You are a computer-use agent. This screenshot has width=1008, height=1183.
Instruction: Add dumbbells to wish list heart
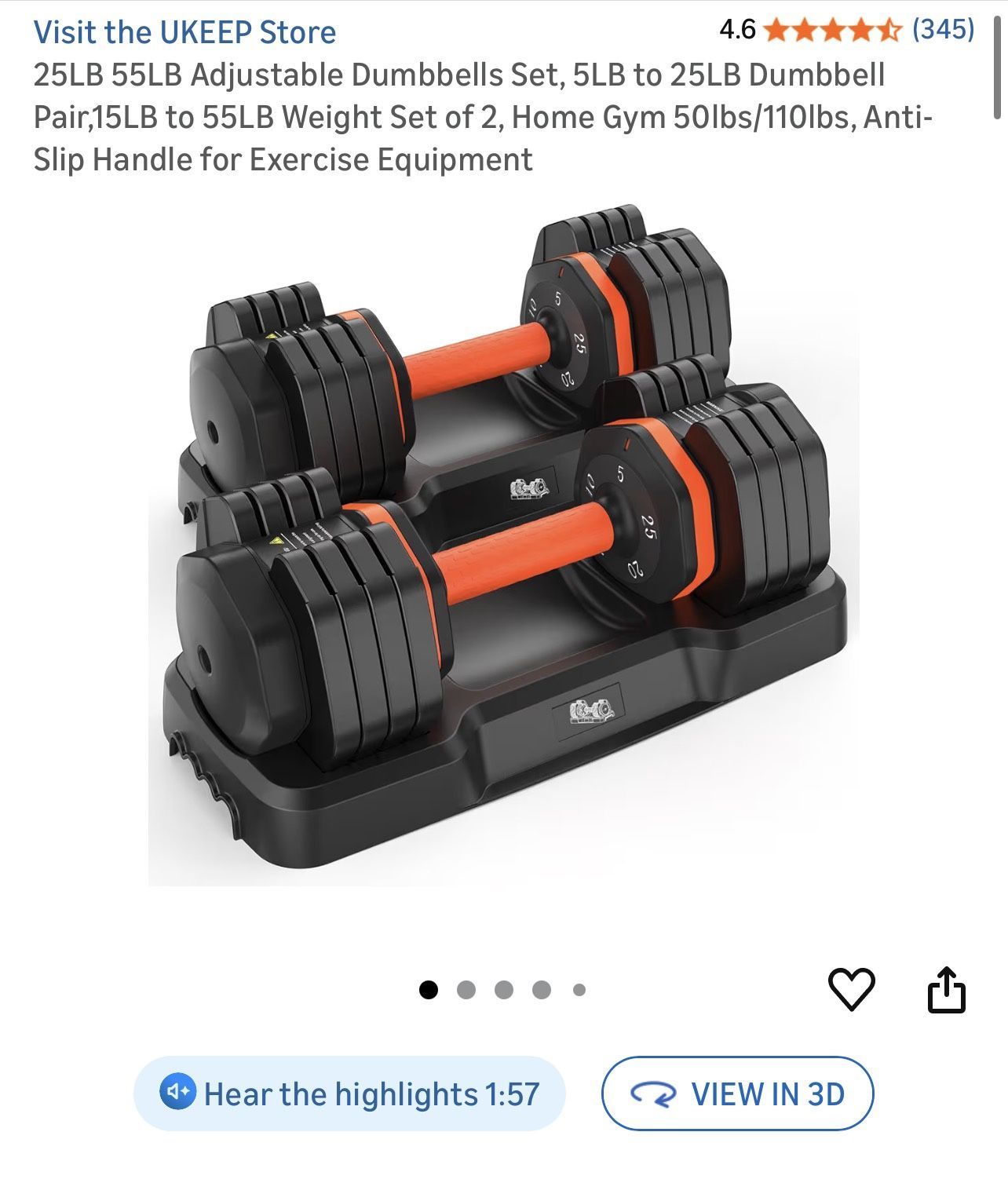coord(852,989)
